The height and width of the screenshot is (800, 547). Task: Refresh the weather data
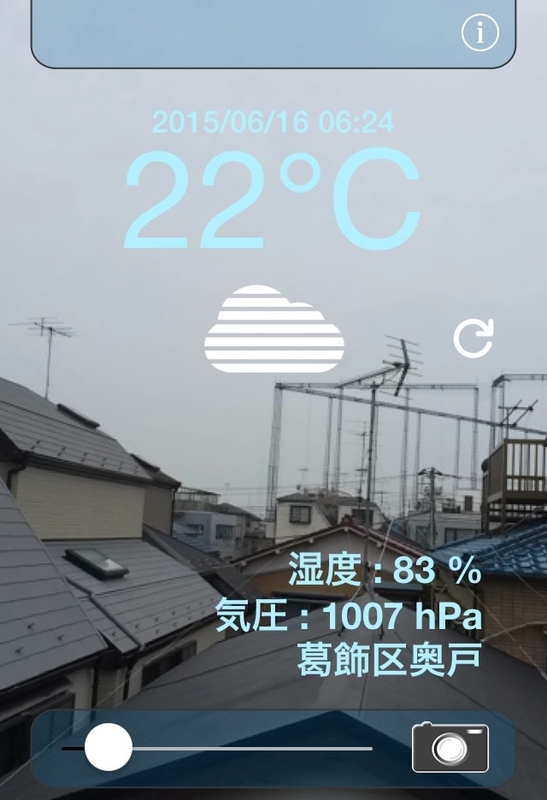[474, 338]
